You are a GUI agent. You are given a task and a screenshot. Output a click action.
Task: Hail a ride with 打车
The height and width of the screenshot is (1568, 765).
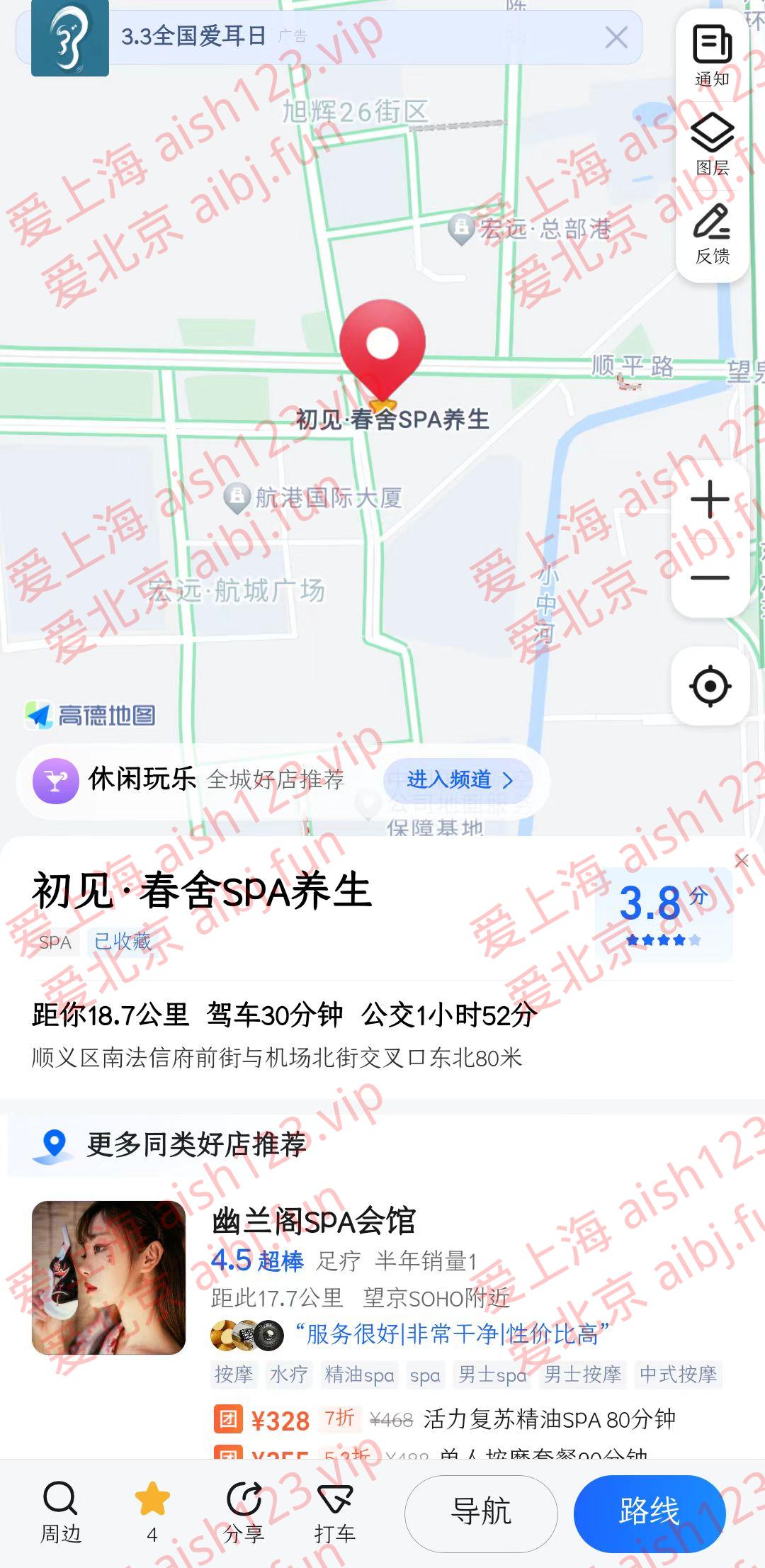tap(334, 1511)
